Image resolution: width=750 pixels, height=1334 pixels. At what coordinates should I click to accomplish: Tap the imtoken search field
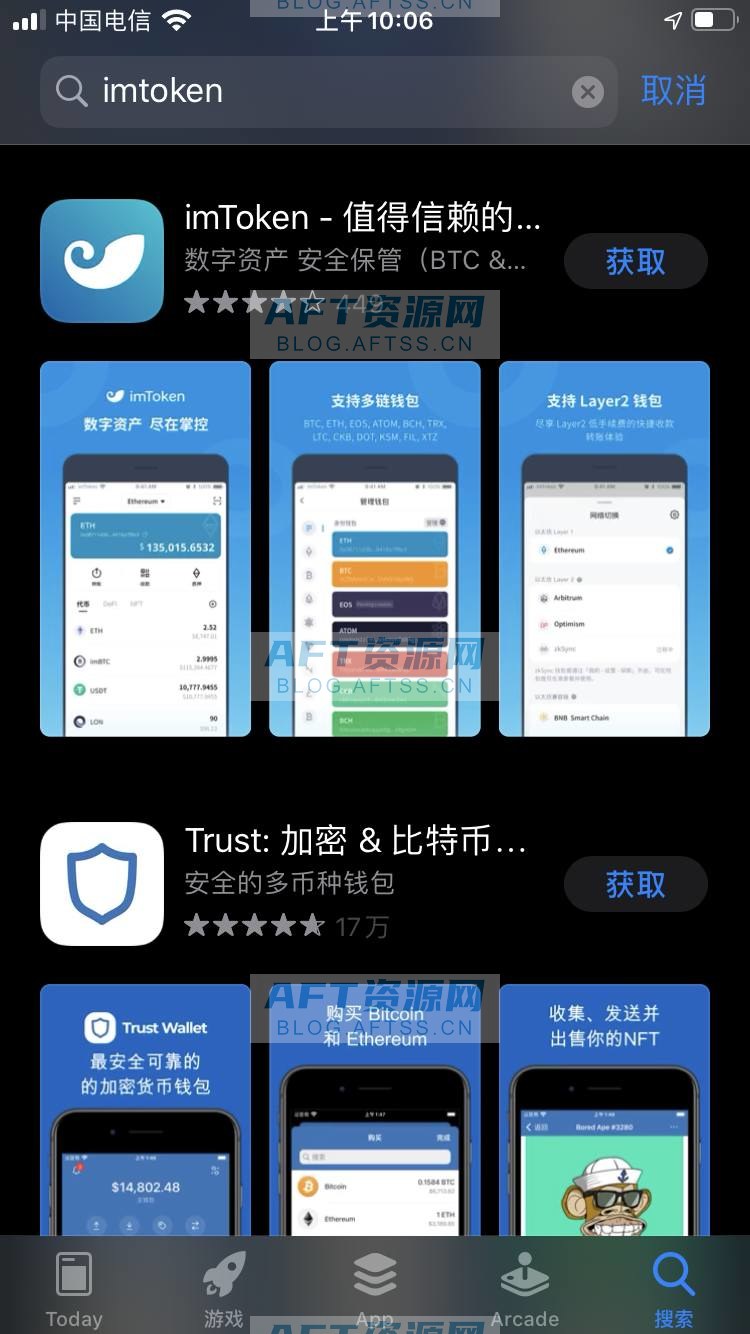320,92
